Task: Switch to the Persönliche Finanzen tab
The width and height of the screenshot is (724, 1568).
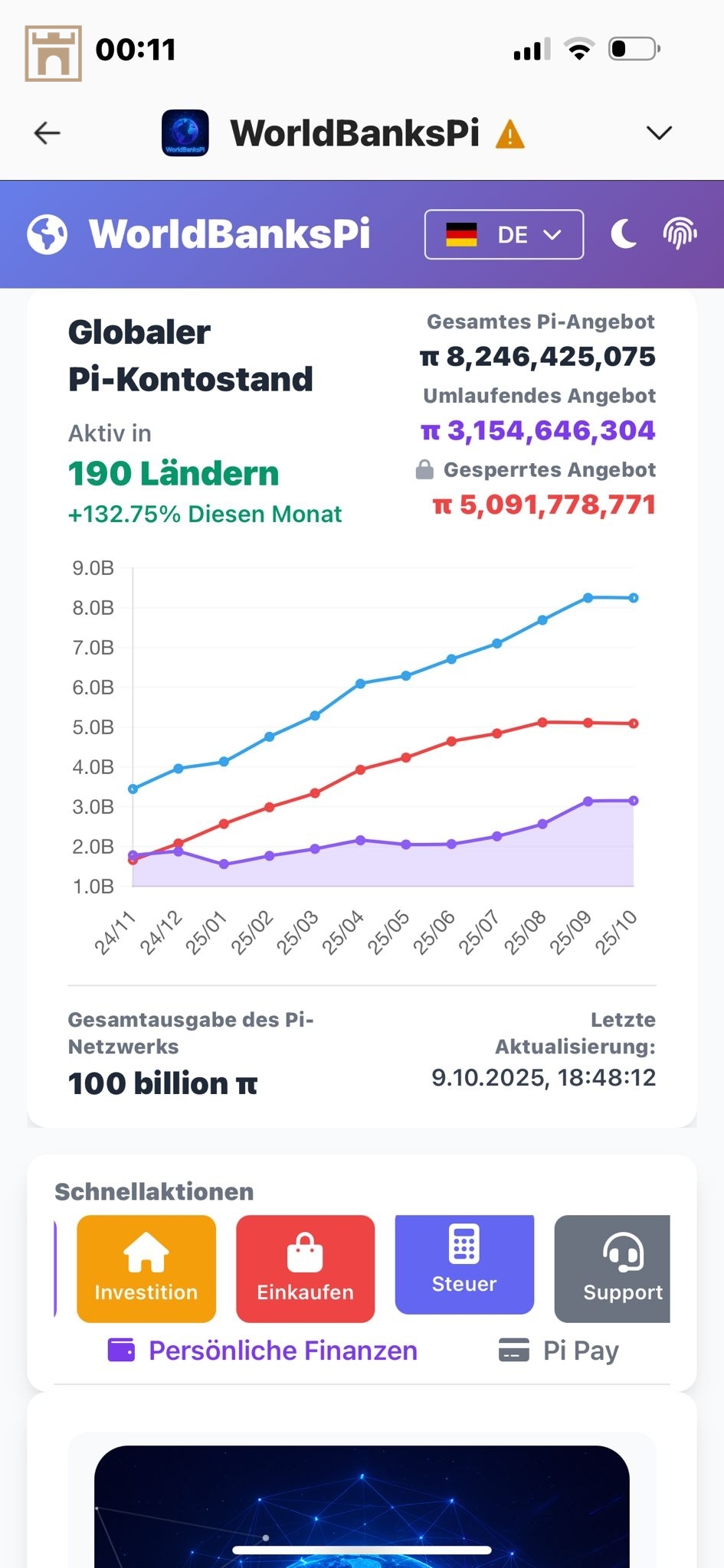Action: pyautogui.click(x=264, y=1351)
